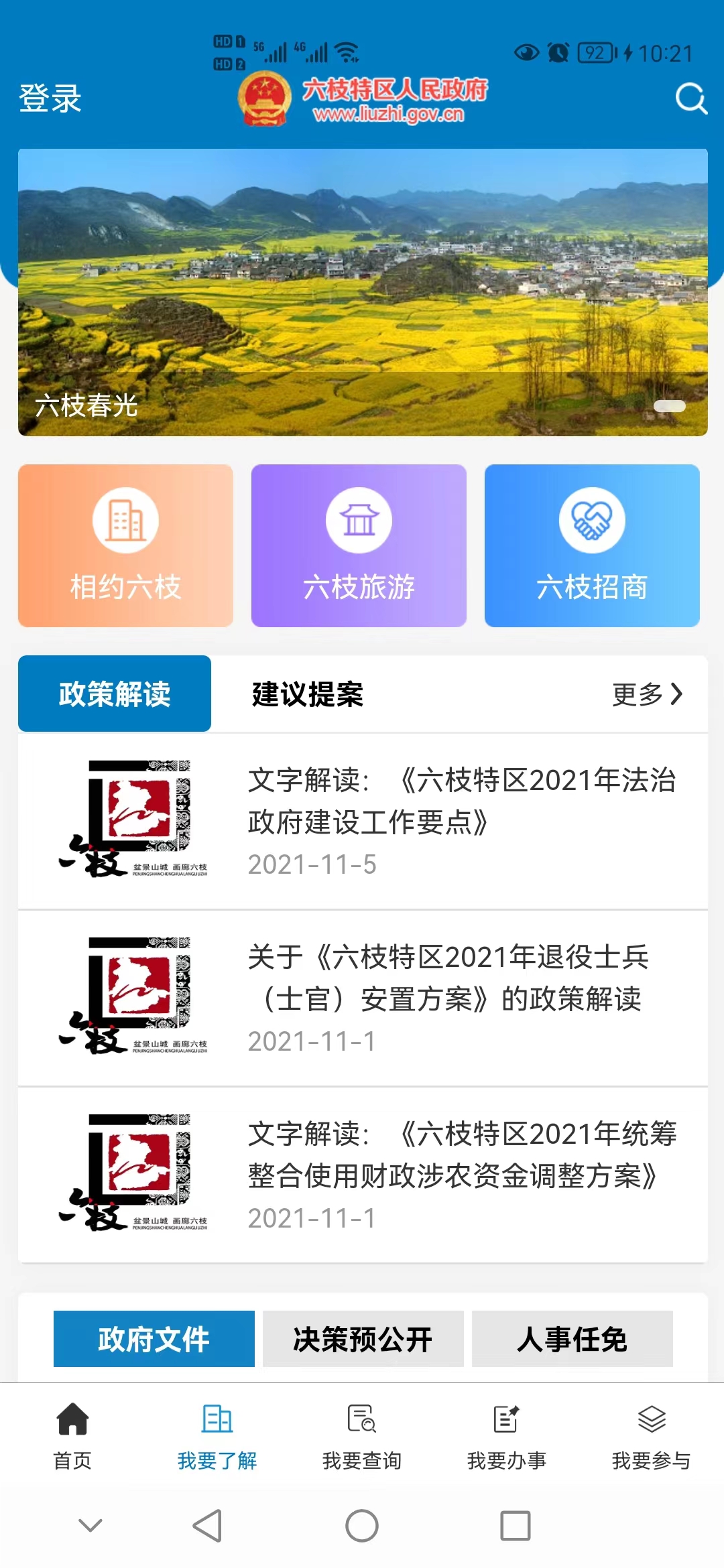Open article on 2021年法治政府建设工作要点
The width and height of the screenshot is (724, 1568).
click(461, 801)
